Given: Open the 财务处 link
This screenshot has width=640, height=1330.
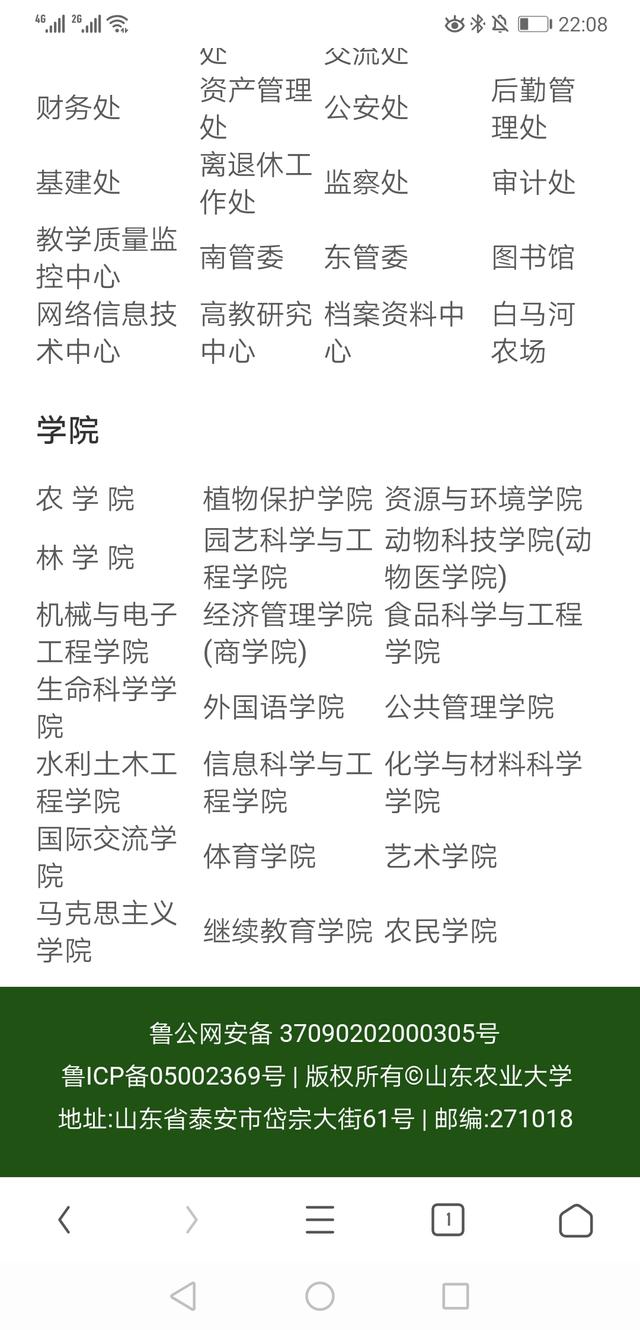Looking at the screenshot, I should click(x=79, y=108).
